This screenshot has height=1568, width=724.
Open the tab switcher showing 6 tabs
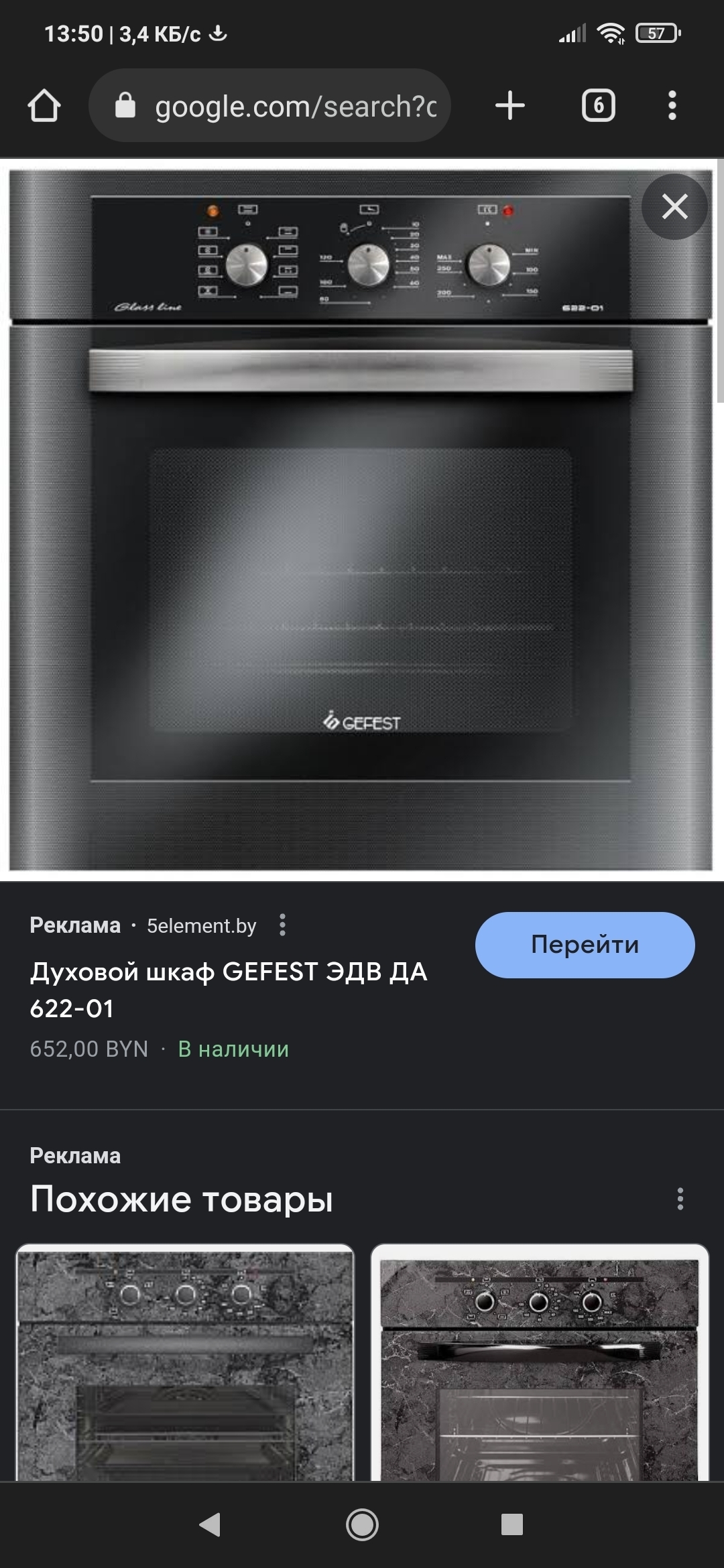pyautogui.click(x=598, y=106)
